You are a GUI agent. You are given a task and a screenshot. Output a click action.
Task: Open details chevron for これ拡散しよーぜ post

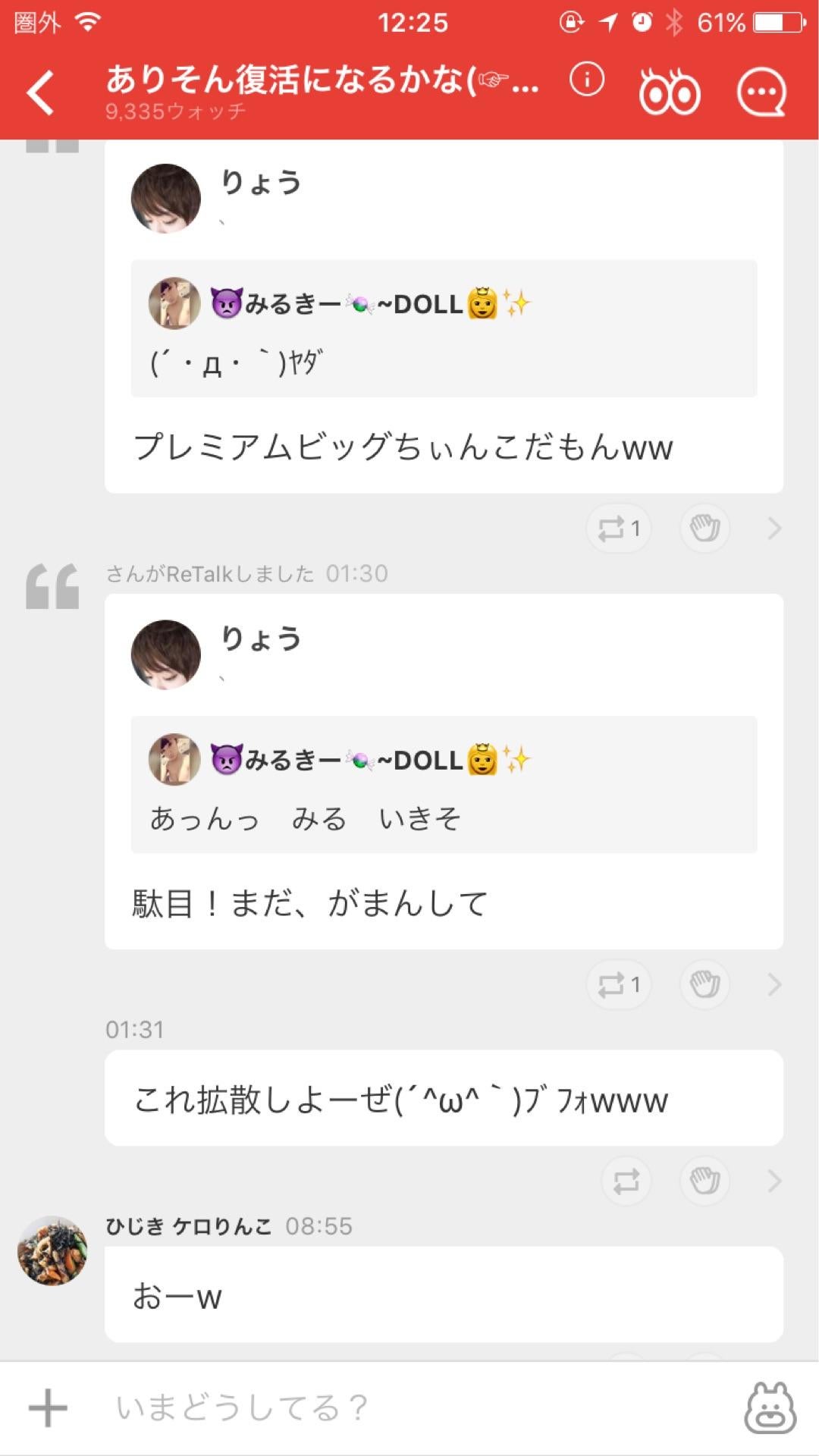[x=774, y=1181]
